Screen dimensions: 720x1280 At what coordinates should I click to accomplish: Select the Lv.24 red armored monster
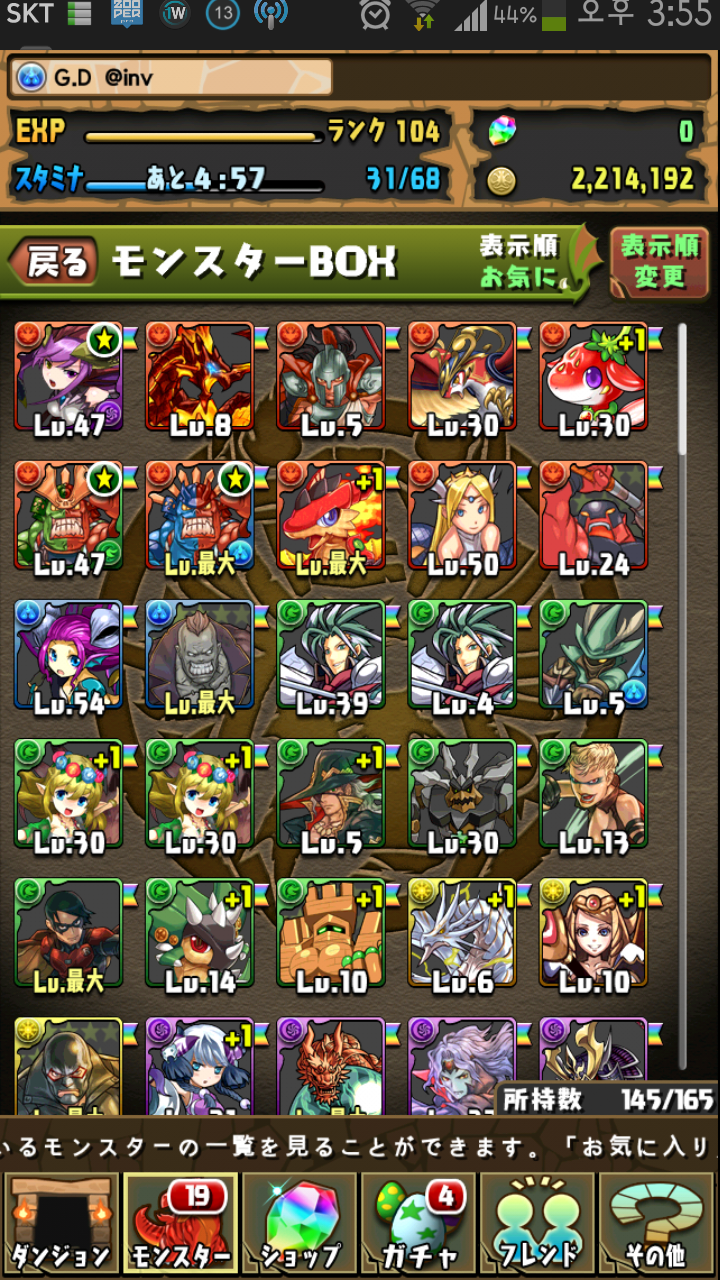(x=593, y=520)
